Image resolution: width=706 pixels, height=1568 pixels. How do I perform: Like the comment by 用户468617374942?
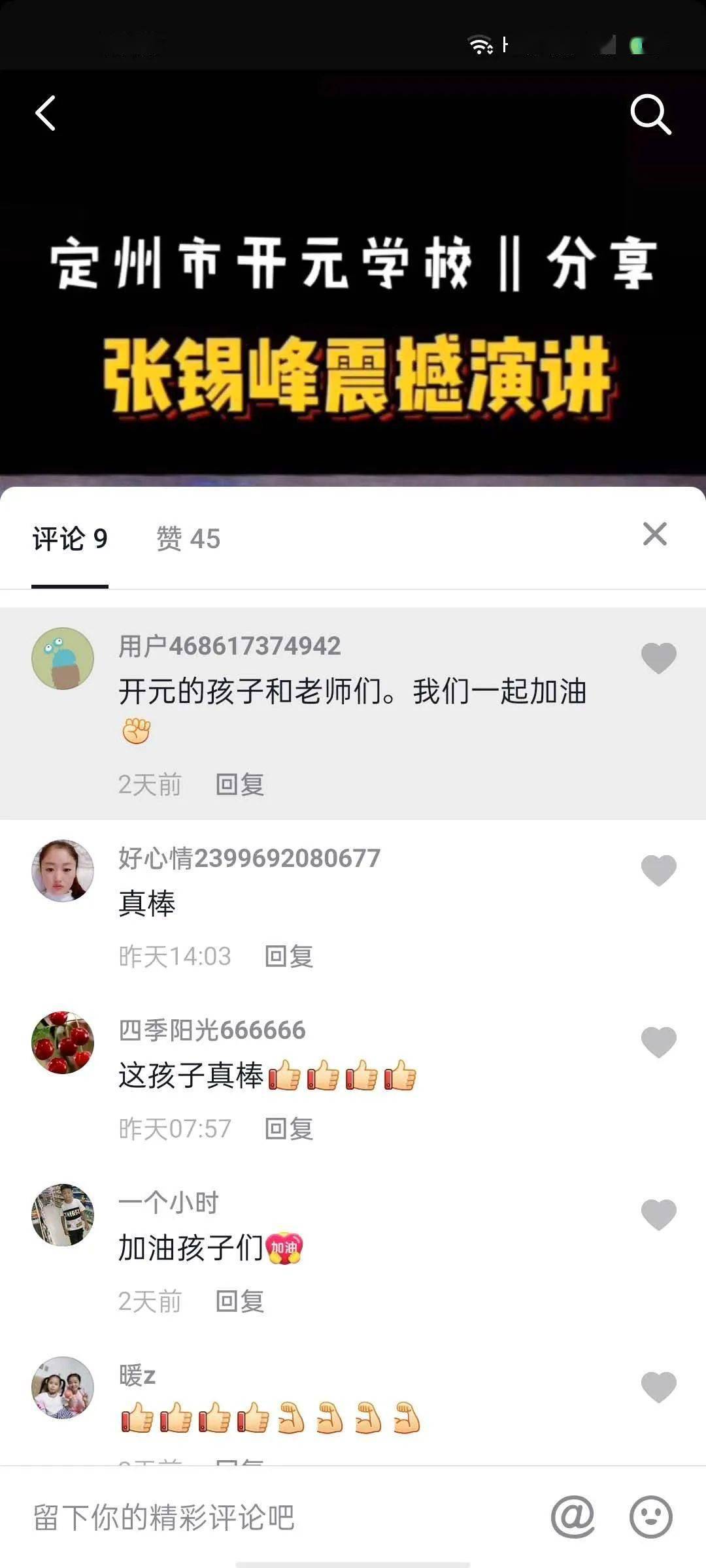pyautogui.click(x=658, y=658)
